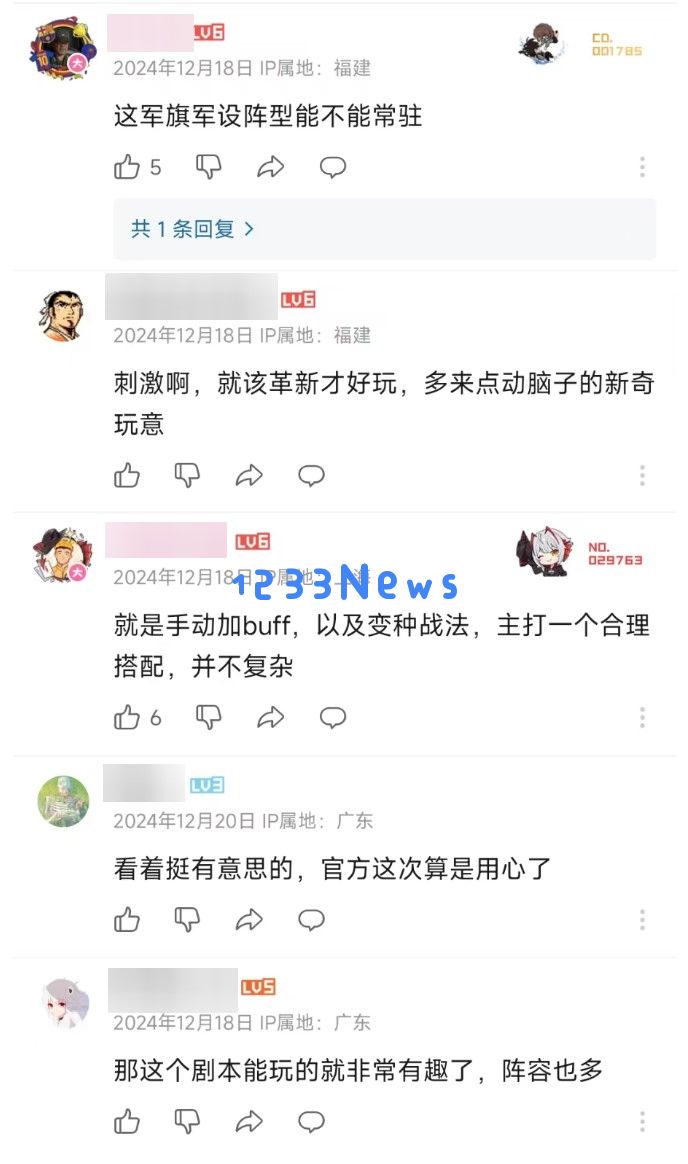This screenshot has height=1164, width=688.
Task: Open more options for 看着挺有意思的 comment
Action: pos(642,920)
